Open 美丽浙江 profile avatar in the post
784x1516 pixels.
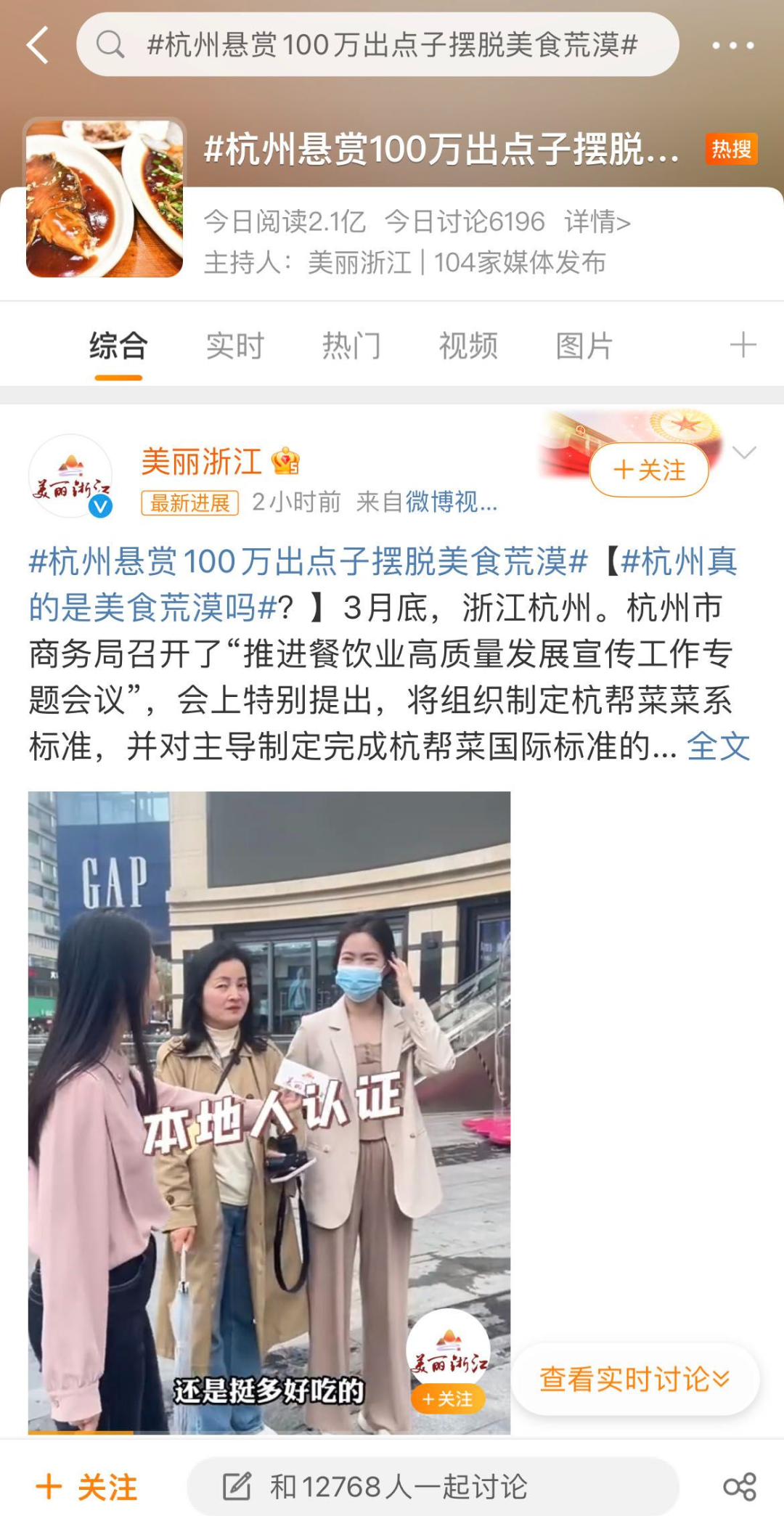pos(70,476)
